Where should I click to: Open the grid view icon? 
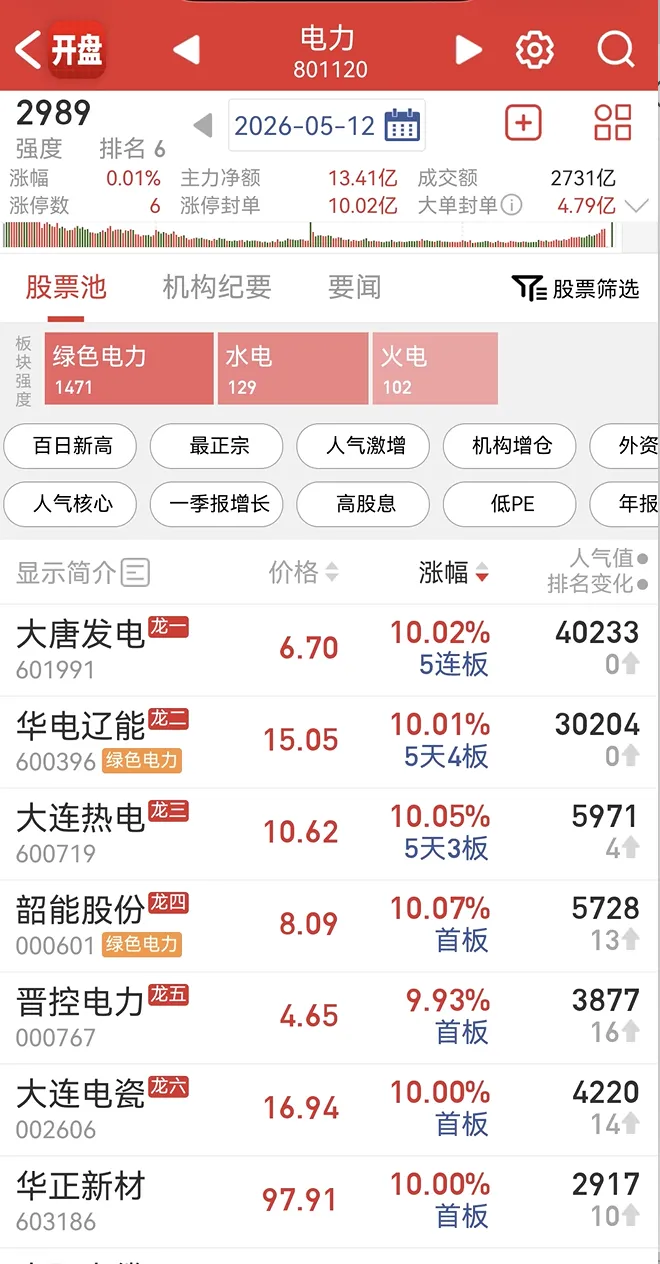click(x=613, y=123)
